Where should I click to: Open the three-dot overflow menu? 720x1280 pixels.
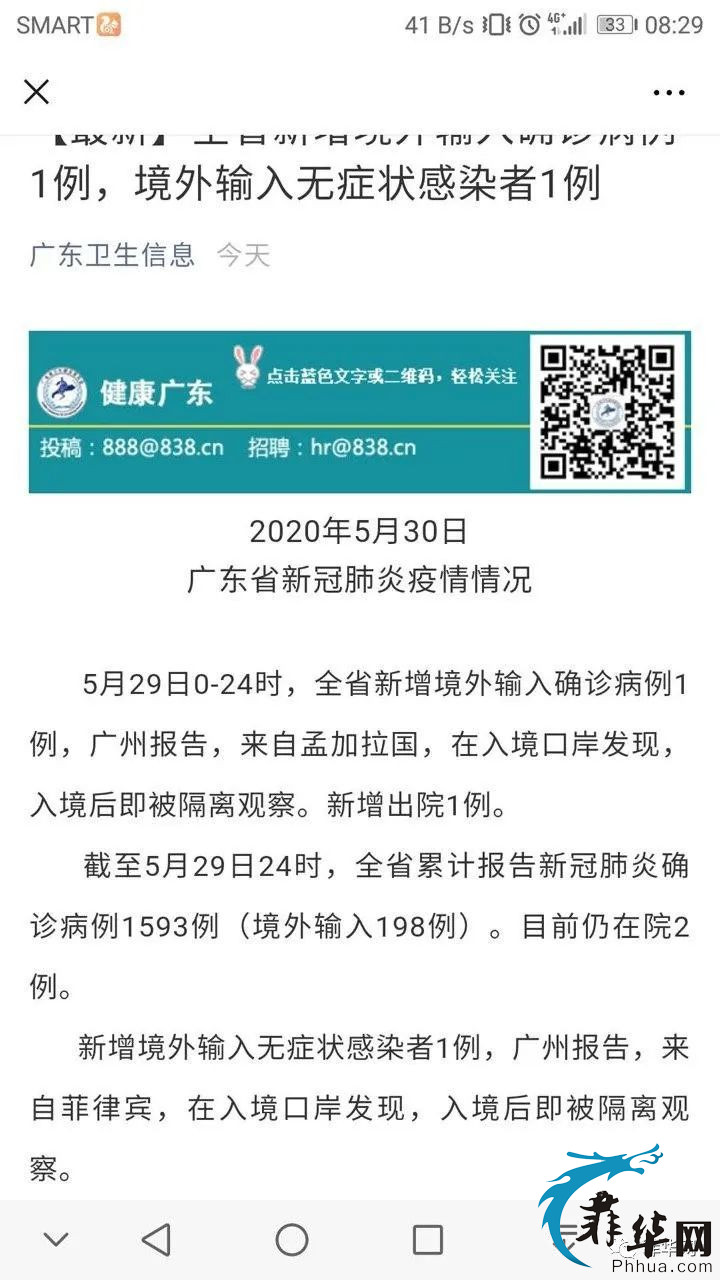pos(669,93)
